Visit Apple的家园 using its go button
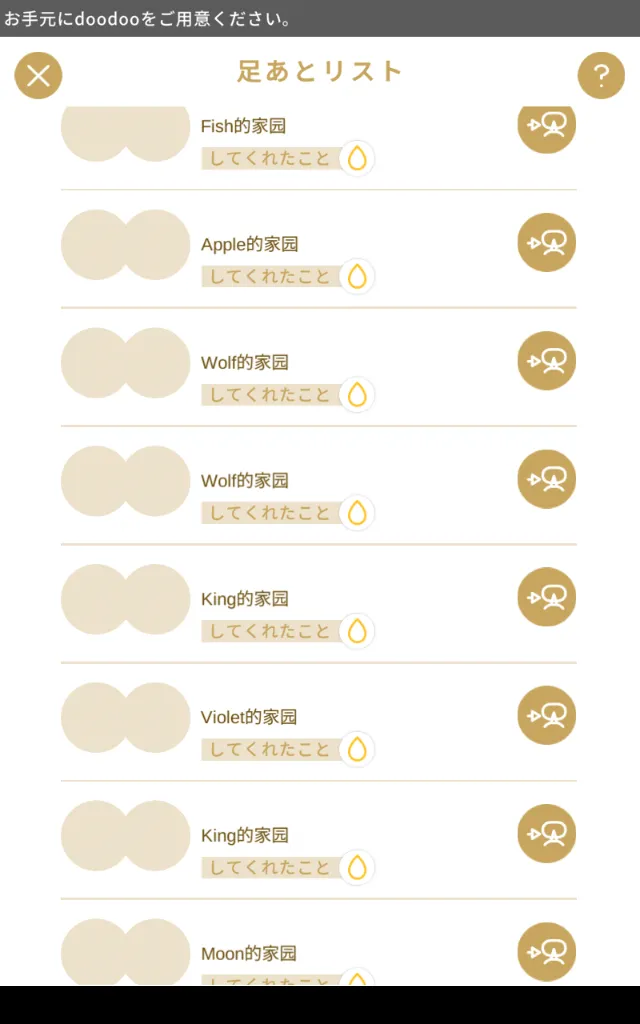Image resolution: width=640 pixels, height=1024 pixels. (x=547, y=242)
